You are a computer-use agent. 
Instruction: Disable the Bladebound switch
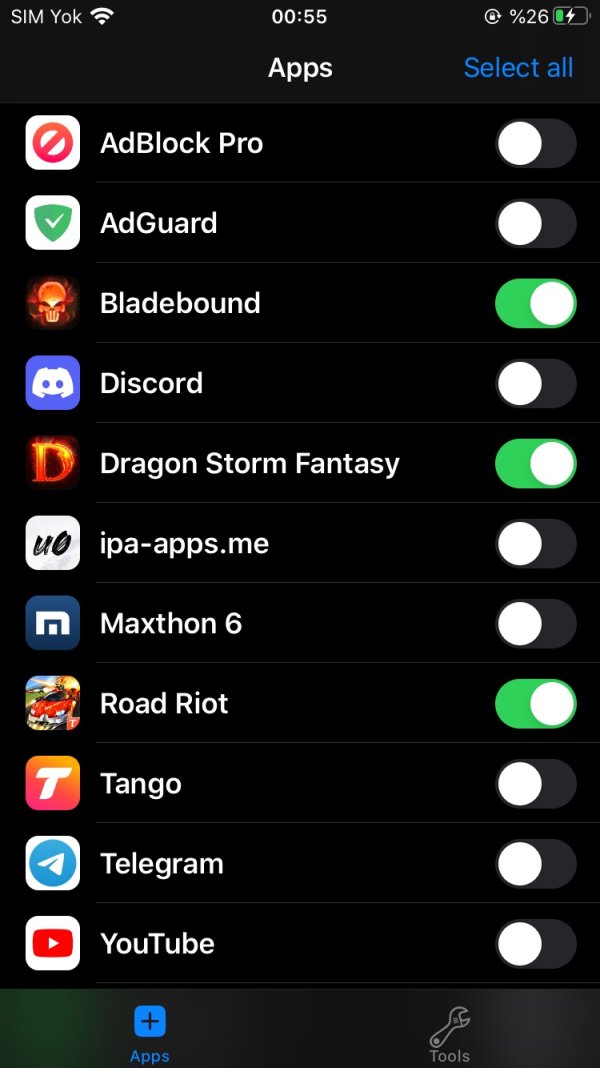click(x=535, y=304)
